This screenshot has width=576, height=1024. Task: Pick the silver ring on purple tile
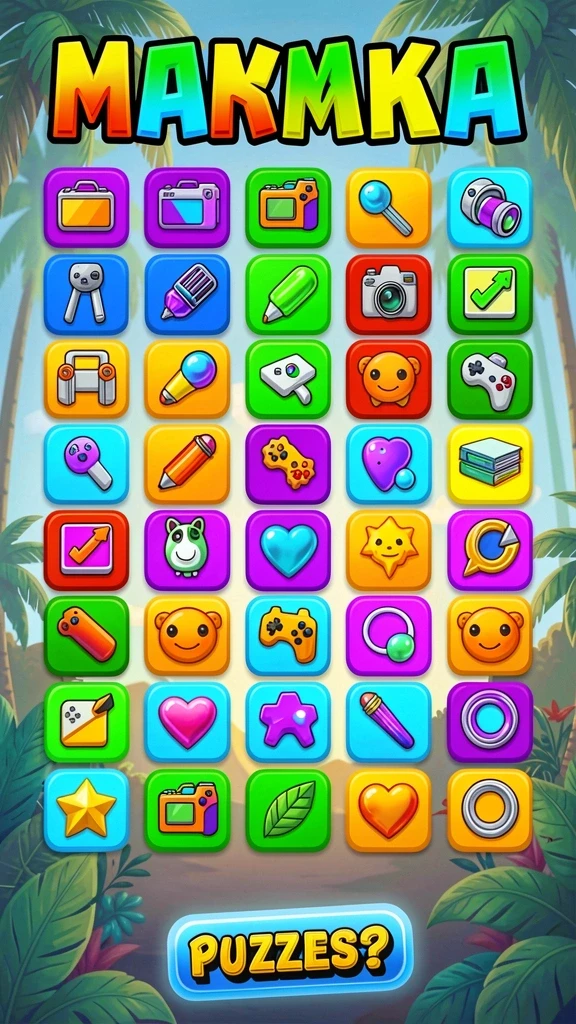pyautogui.click(x=490, y=722)
